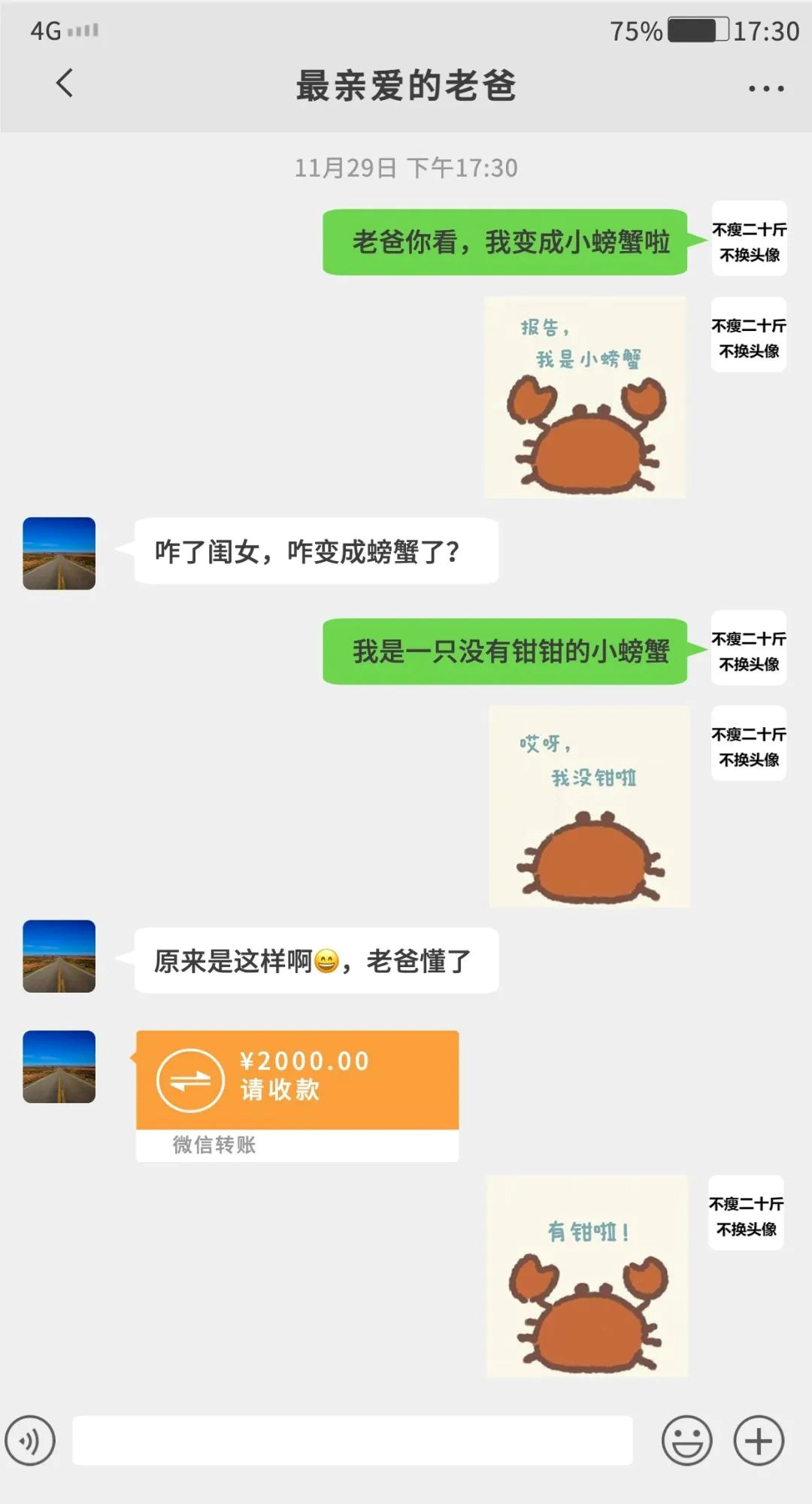
Task: Go back from chat with 最亲爱的老爸
Action: [x=65, y=83]
